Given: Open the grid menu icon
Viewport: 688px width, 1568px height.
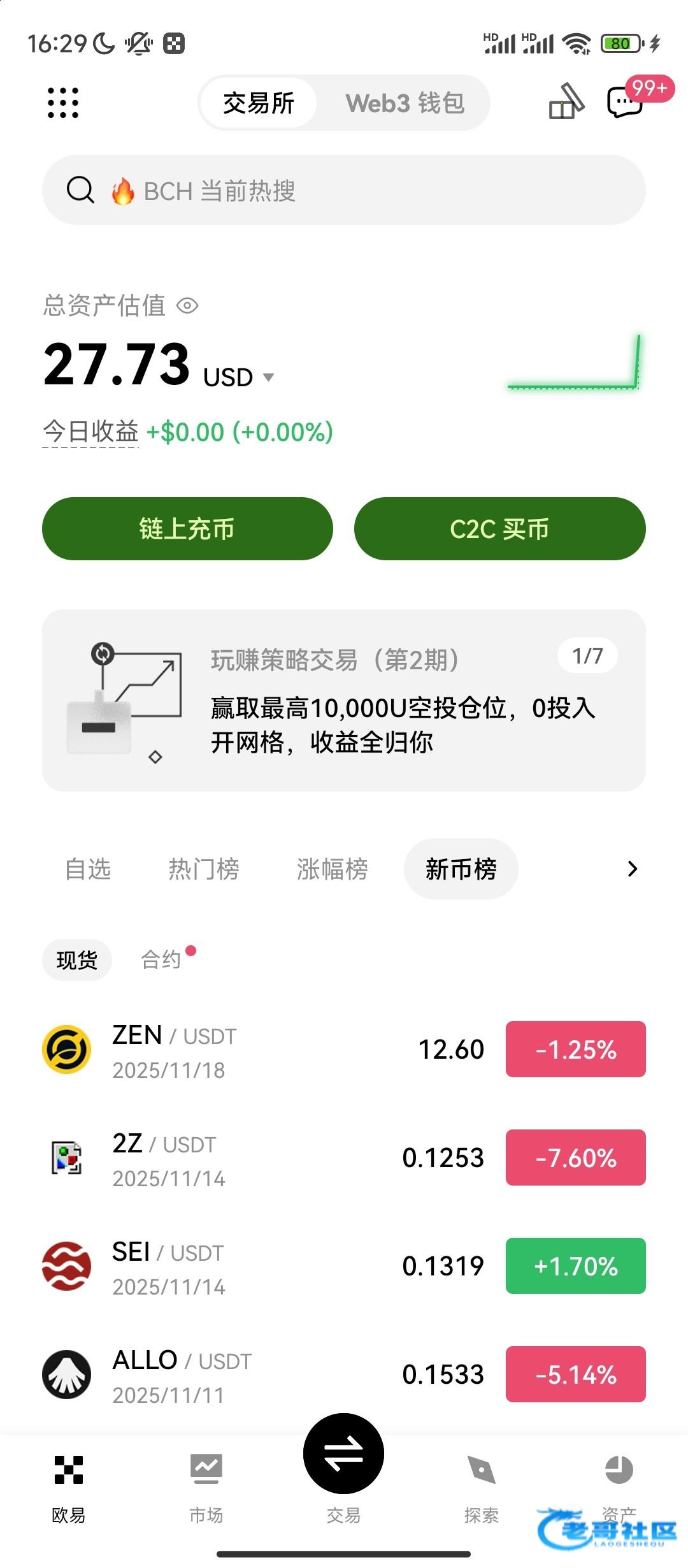Looking at the screenshot, I should click(63, 103).
